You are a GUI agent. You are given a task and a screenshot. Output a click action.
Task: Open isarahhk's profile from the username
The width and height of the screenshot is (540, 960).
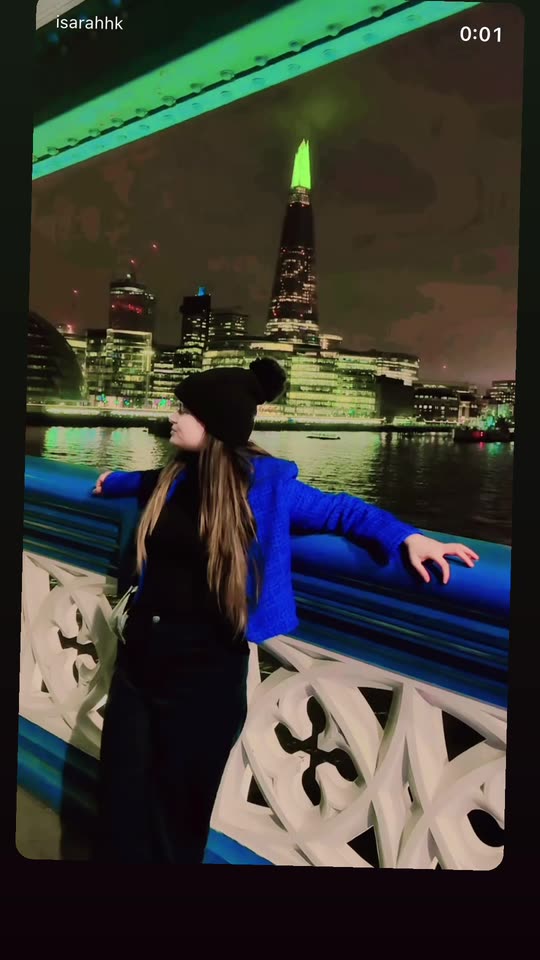(89, 23)
